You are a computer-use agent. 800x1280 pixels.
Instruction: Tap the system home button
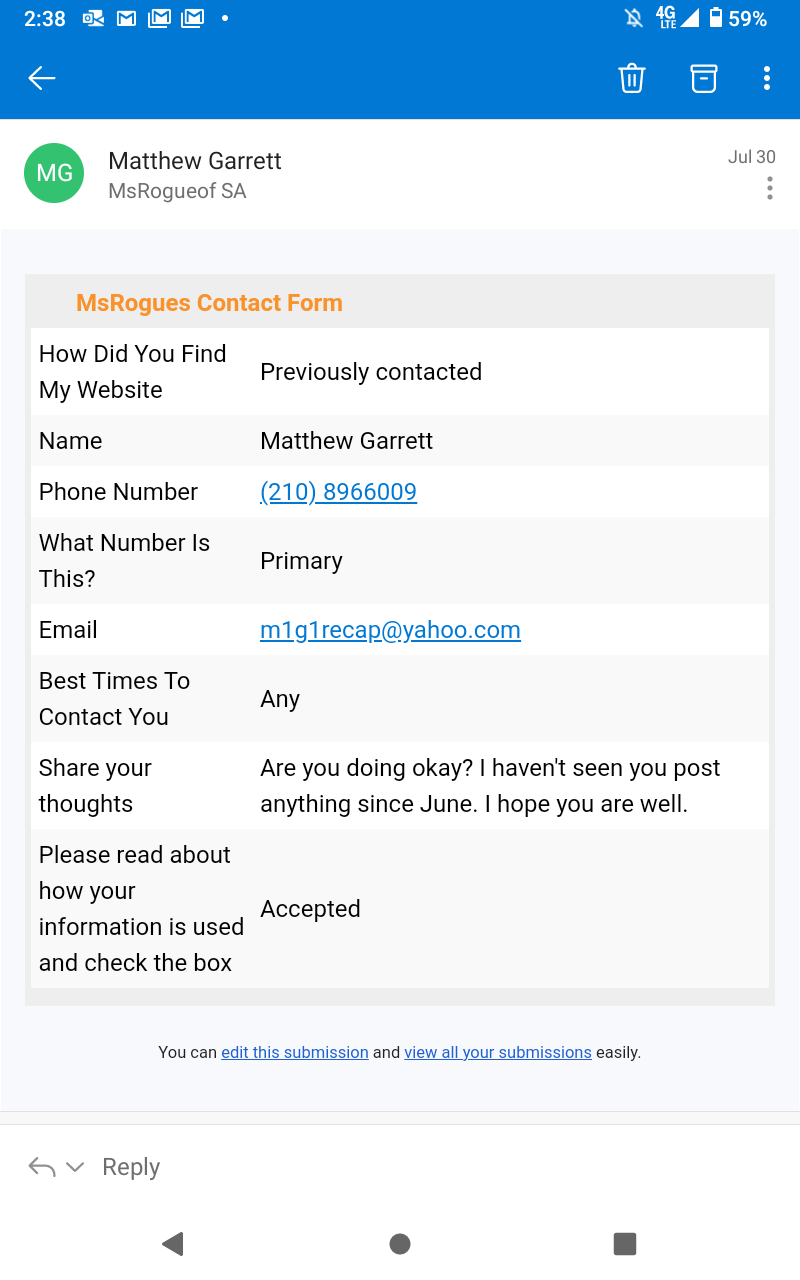pyautogui.click(x=400, y=1243)
